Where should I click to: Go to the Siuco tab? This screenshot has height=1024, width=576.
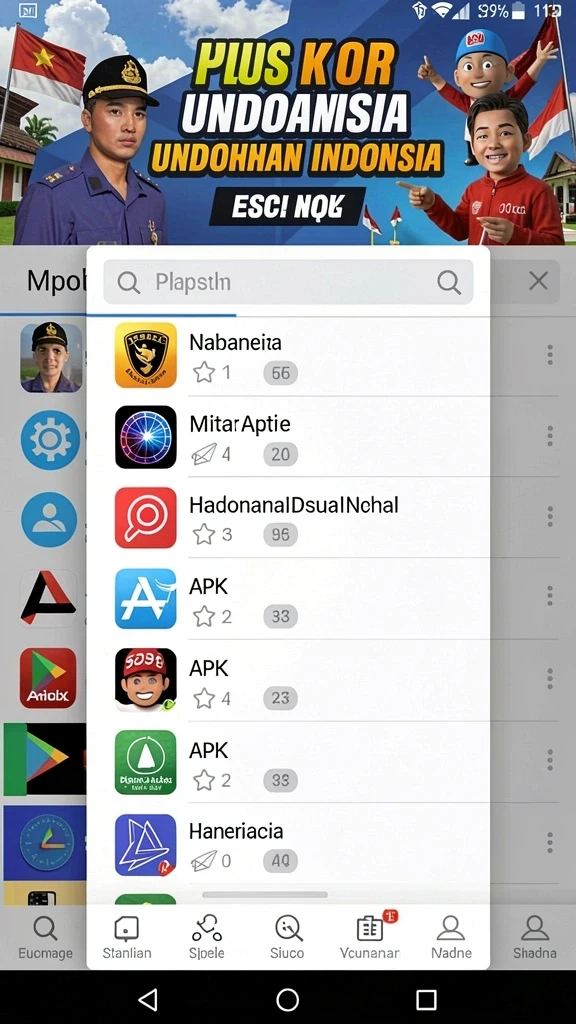(287, 937)
